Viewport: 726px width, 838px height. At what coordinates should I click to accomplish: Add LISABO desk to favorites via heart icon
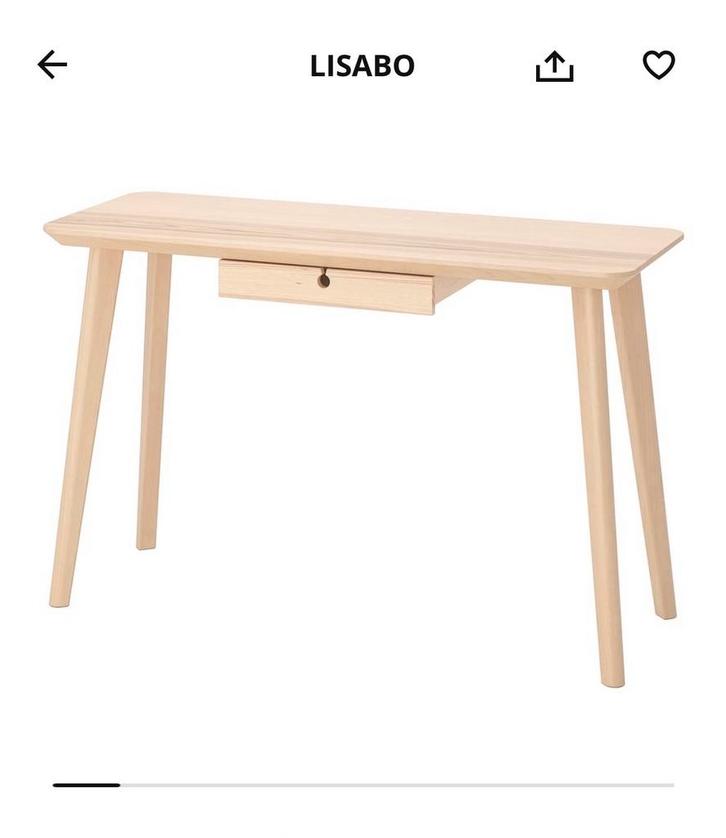pos(659,64)
